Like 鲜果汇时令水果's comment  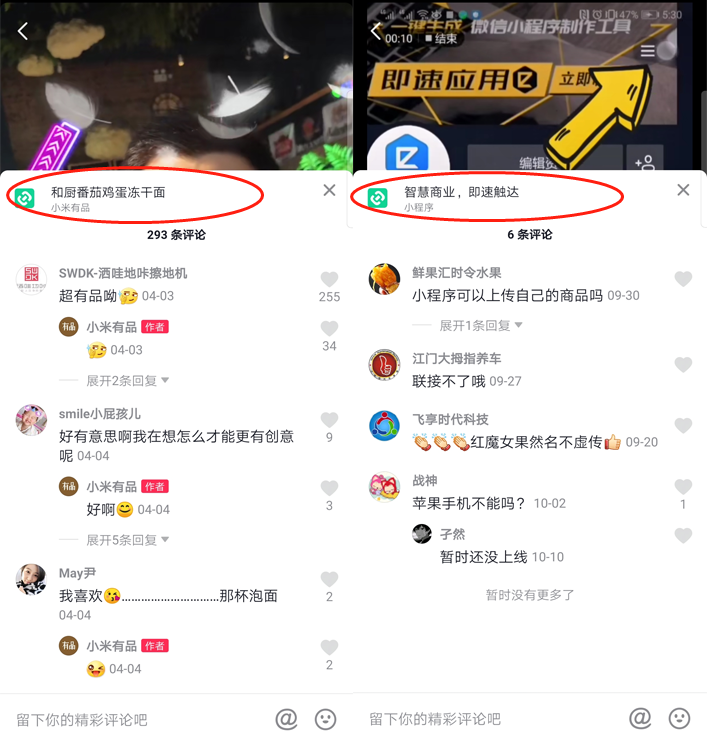click(683, 279)
